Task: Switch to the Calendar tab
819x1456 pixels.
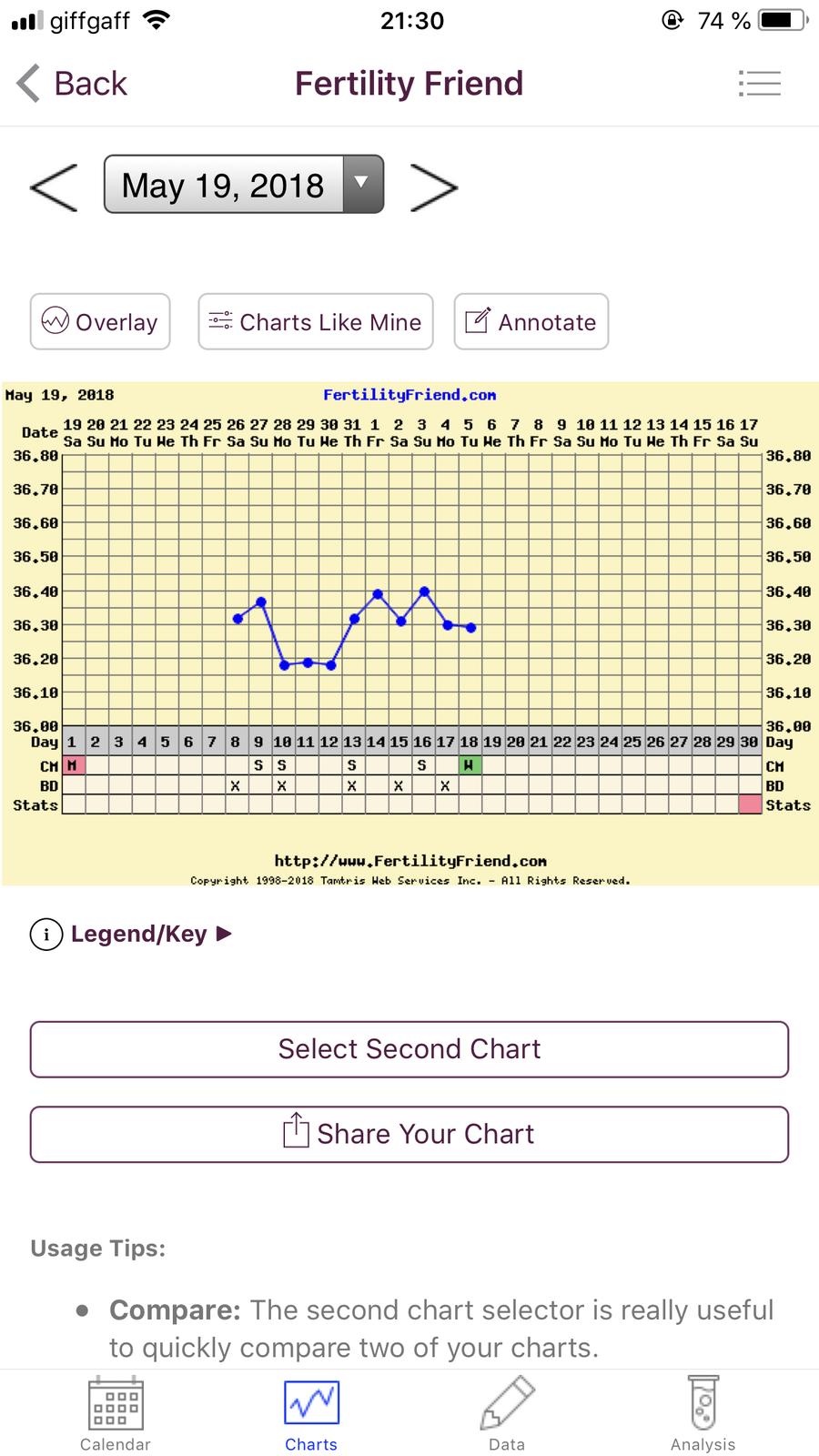Action: pyautogui.click(x=115, y=1414)
